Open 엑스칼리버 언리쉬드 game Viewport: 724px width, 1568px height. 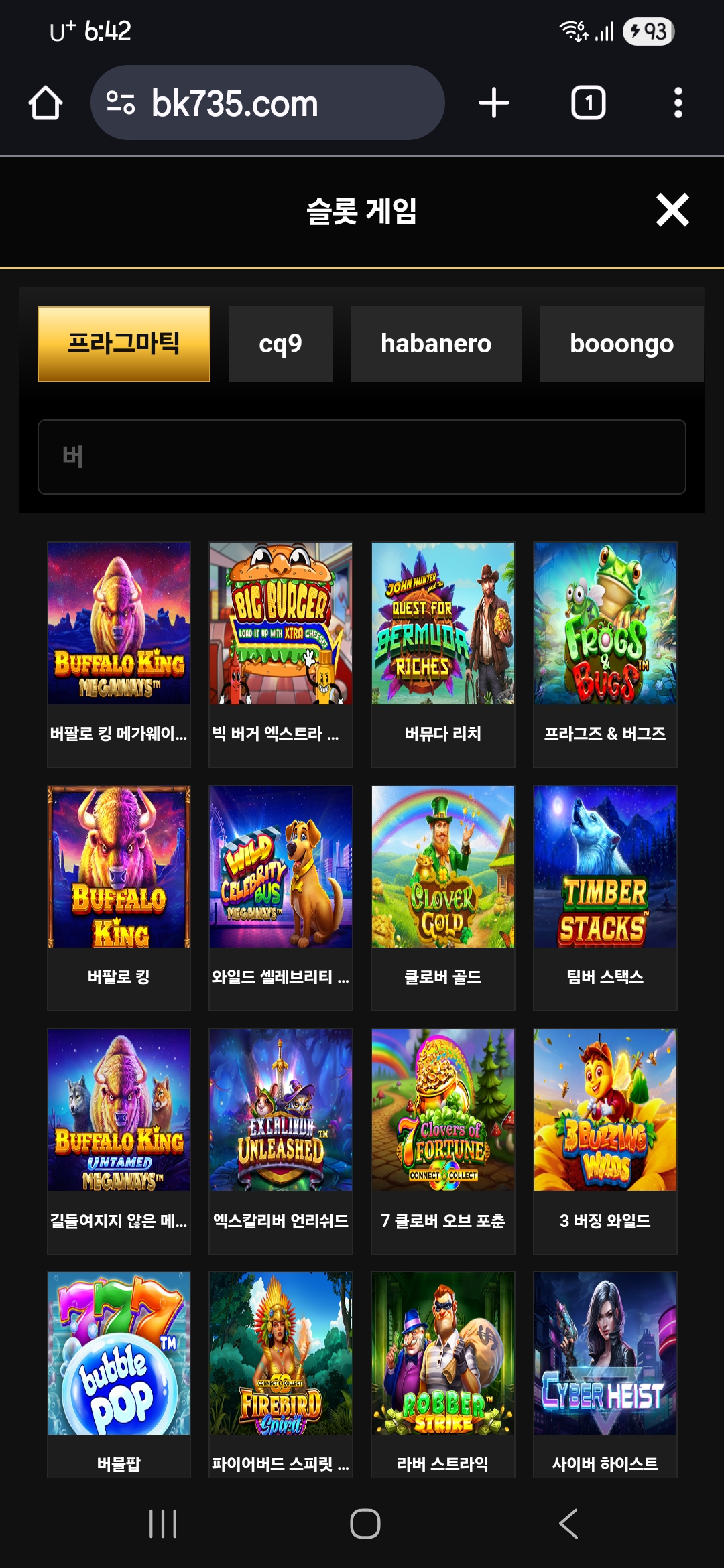(x=281, y=1110)
